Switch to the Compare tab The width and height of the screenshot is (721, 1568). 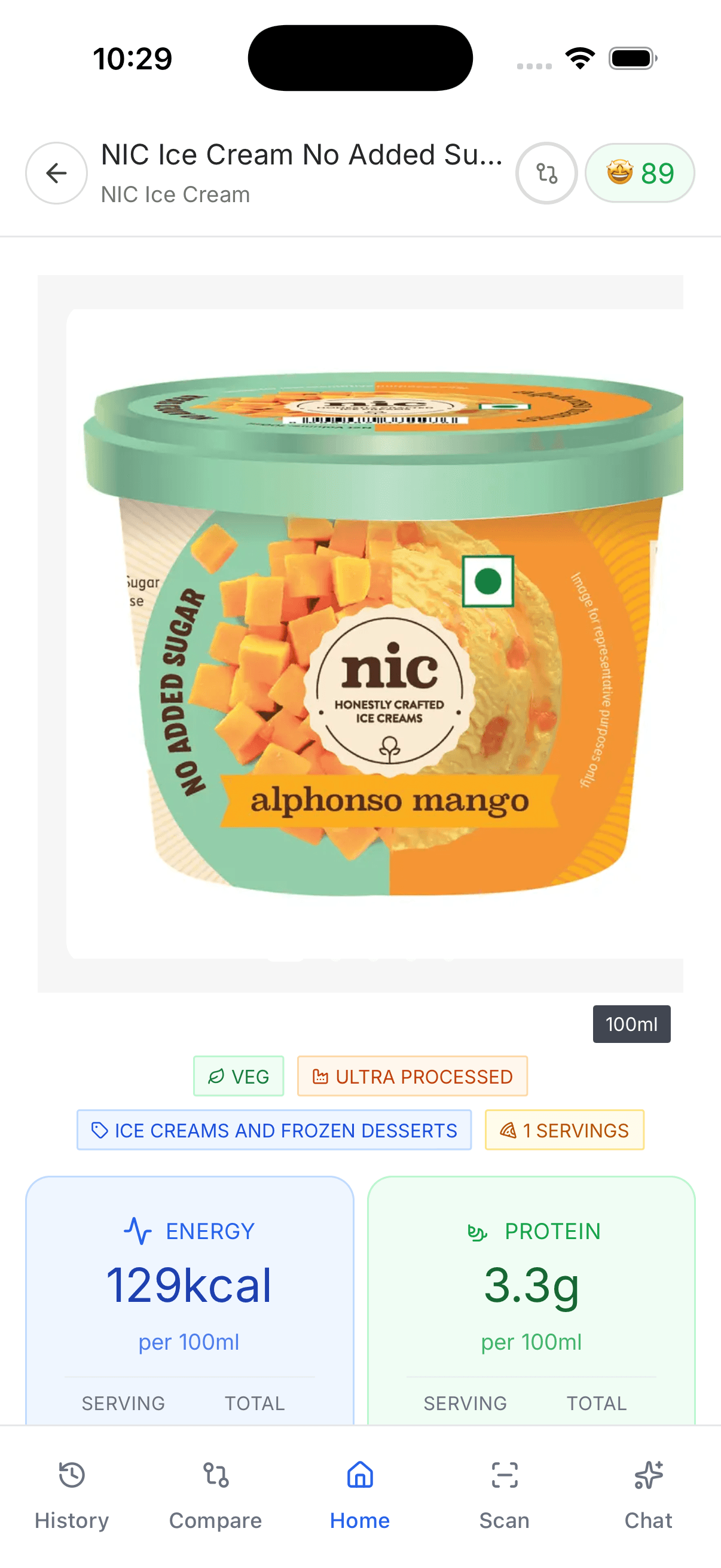pyautogui.click(x=215, y=1494)
